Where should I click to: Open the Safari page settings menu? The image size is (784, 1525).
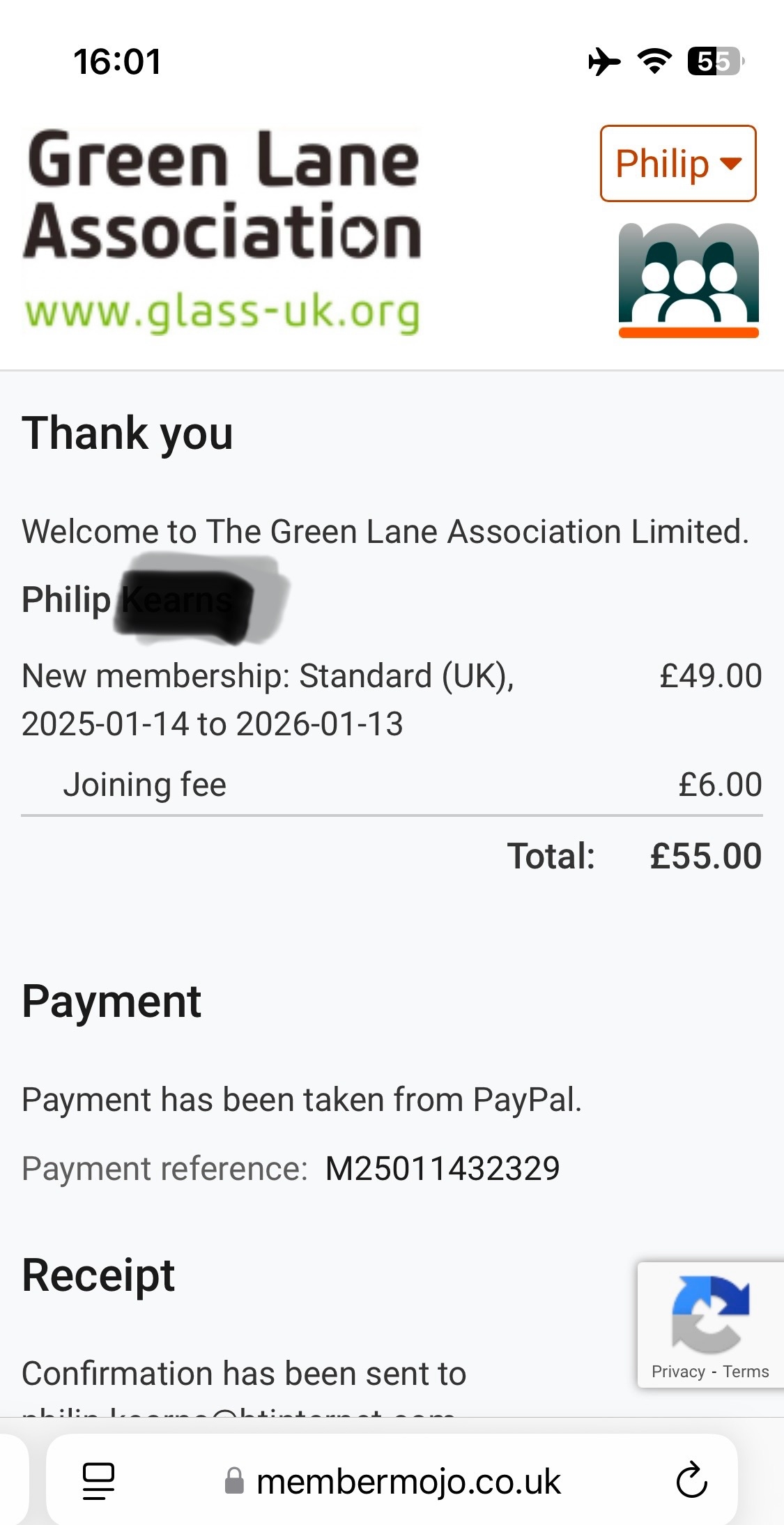(98, 1480)
